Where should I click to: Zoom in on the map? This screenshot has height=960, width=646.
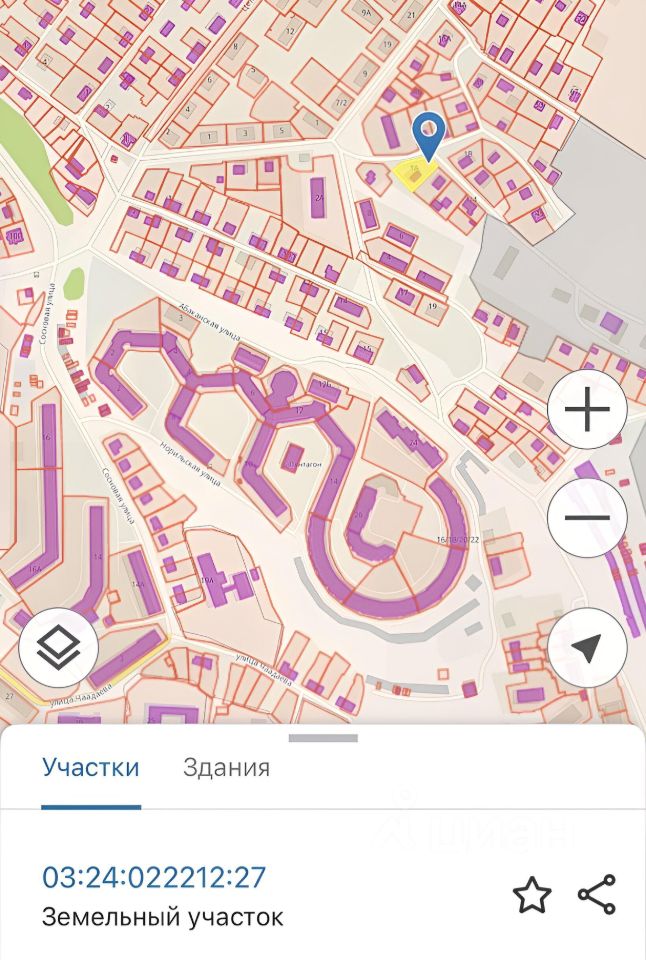click(x=587, y=411)
